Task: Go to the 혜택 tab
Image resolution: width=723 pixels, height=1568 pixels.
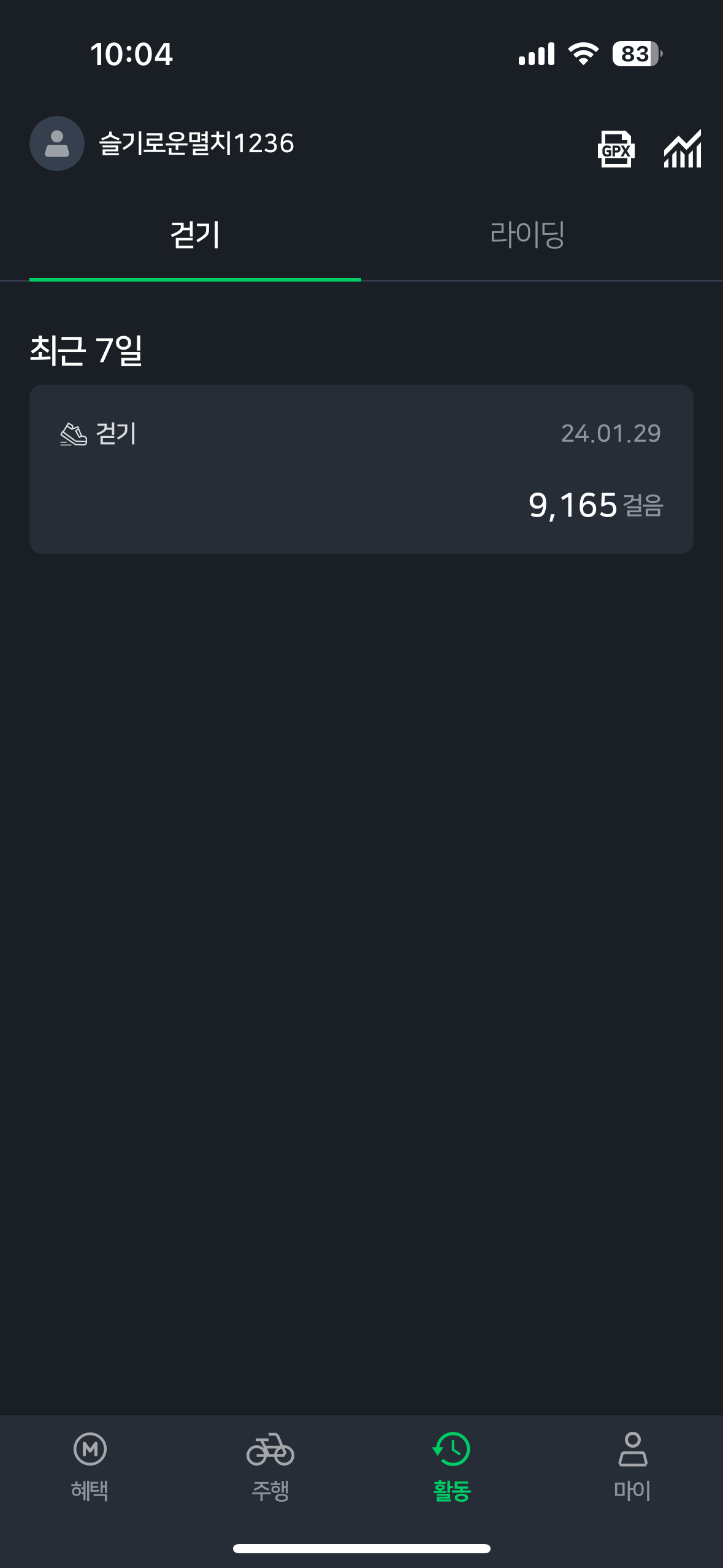Action: click(x=90, y=1467)
